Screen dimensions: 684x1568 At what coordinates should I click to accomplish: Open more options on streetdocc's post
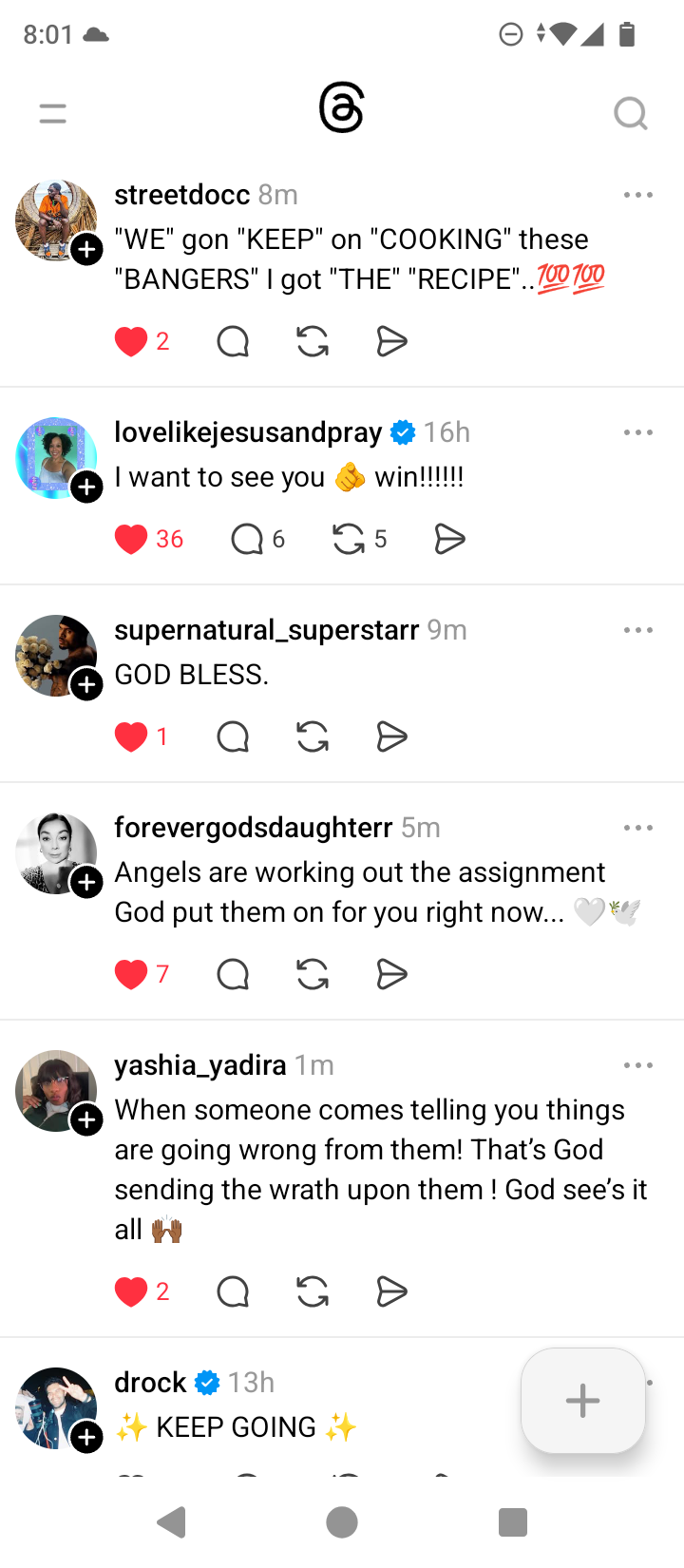point(637,195)
